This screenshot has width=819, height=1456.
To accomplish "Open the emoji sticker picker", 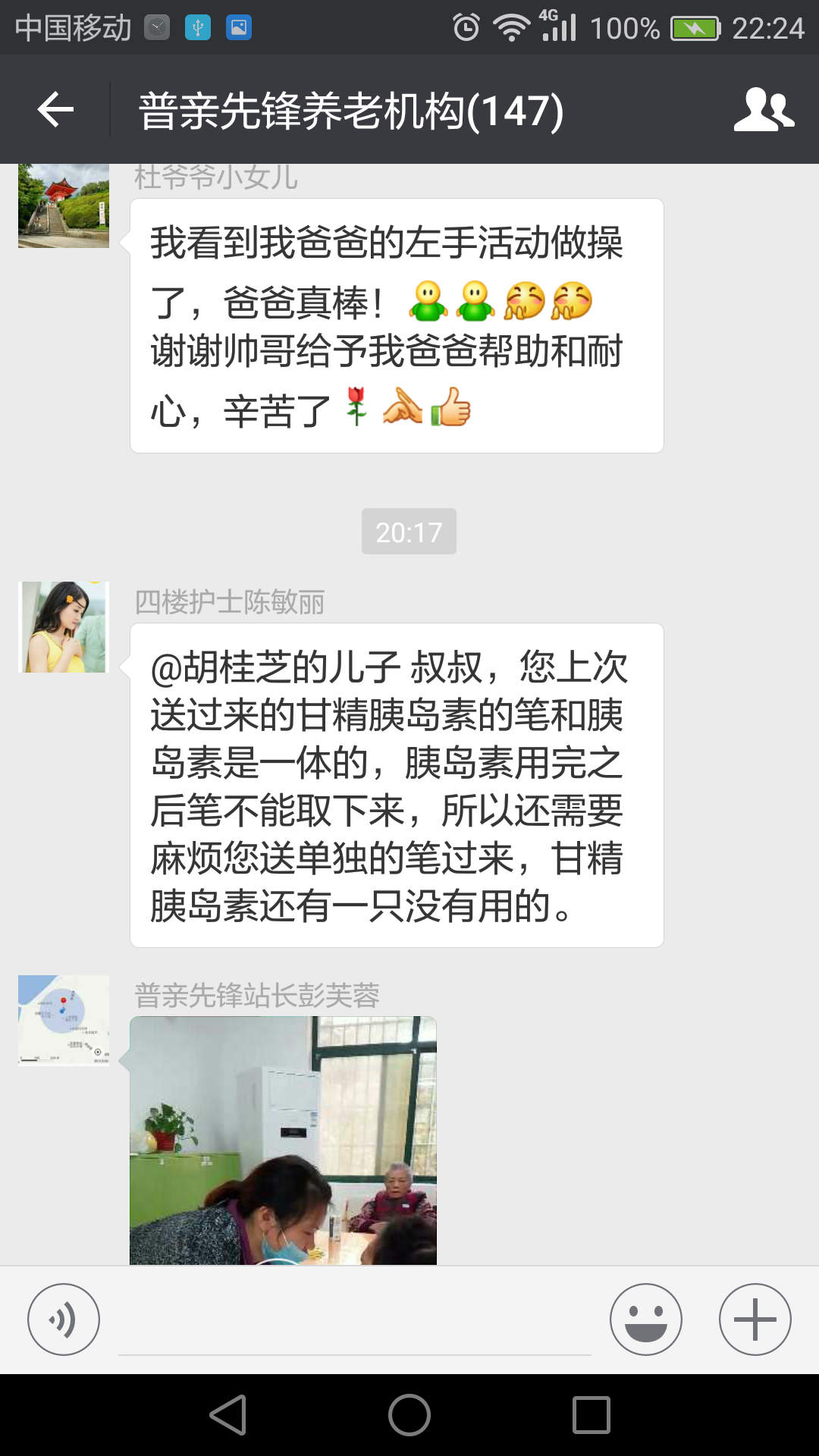I will point(645,1319).
